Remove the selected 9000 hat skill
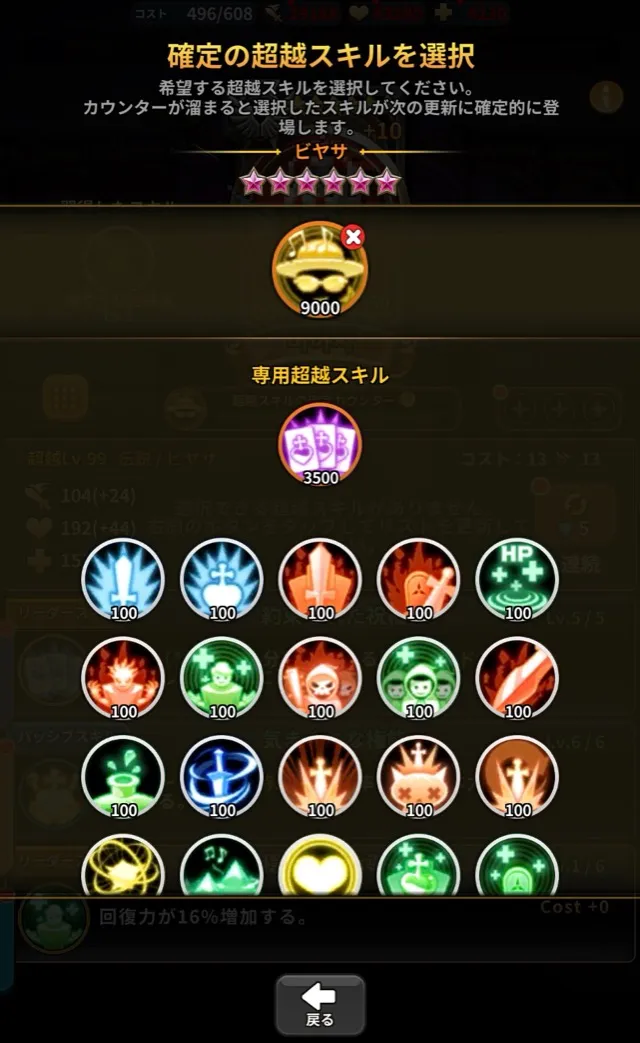Image resolution: width=640 pixels, height=1043 pixels. tap(352, 237)
